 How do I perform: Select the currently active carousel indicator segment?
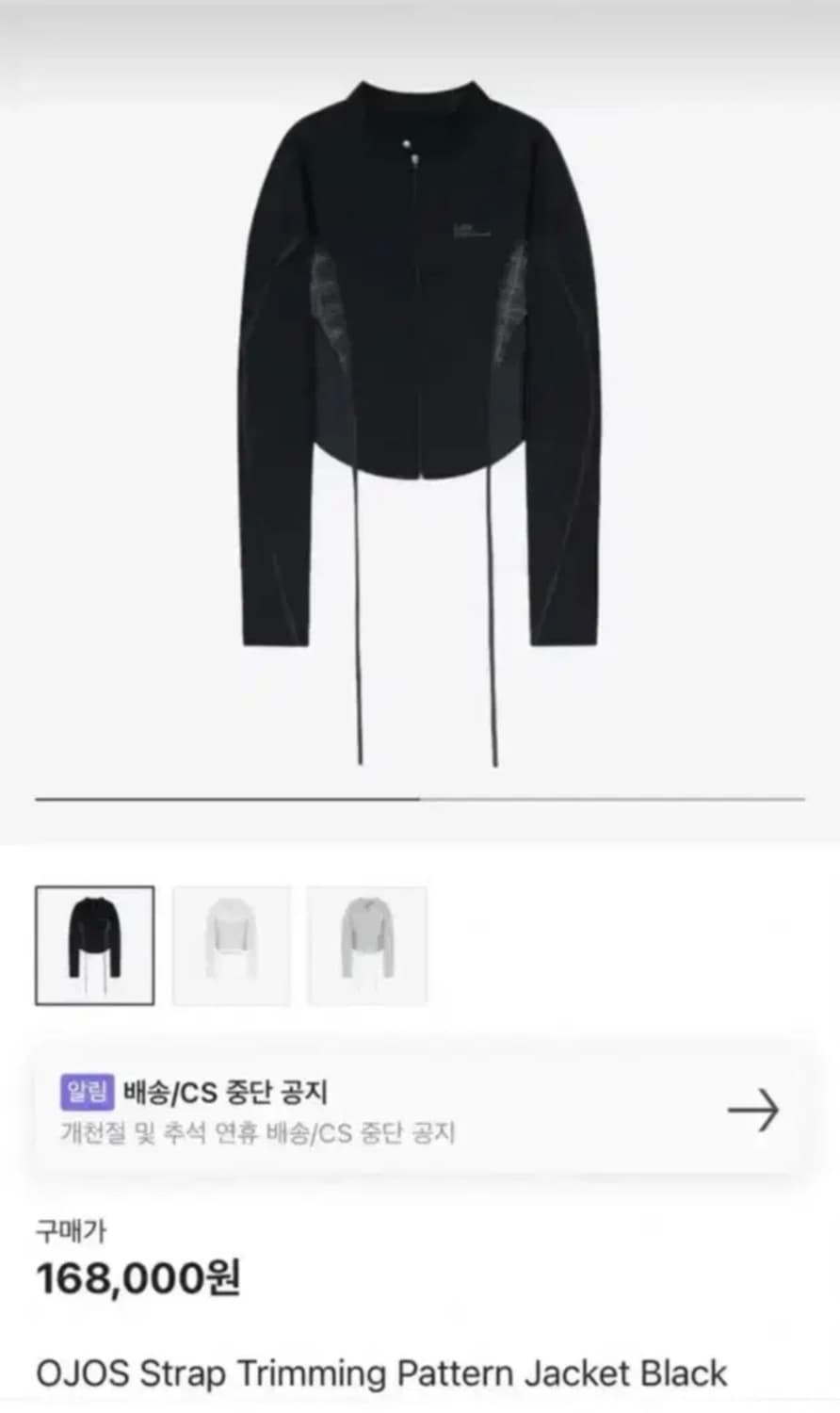click(226, 798)
